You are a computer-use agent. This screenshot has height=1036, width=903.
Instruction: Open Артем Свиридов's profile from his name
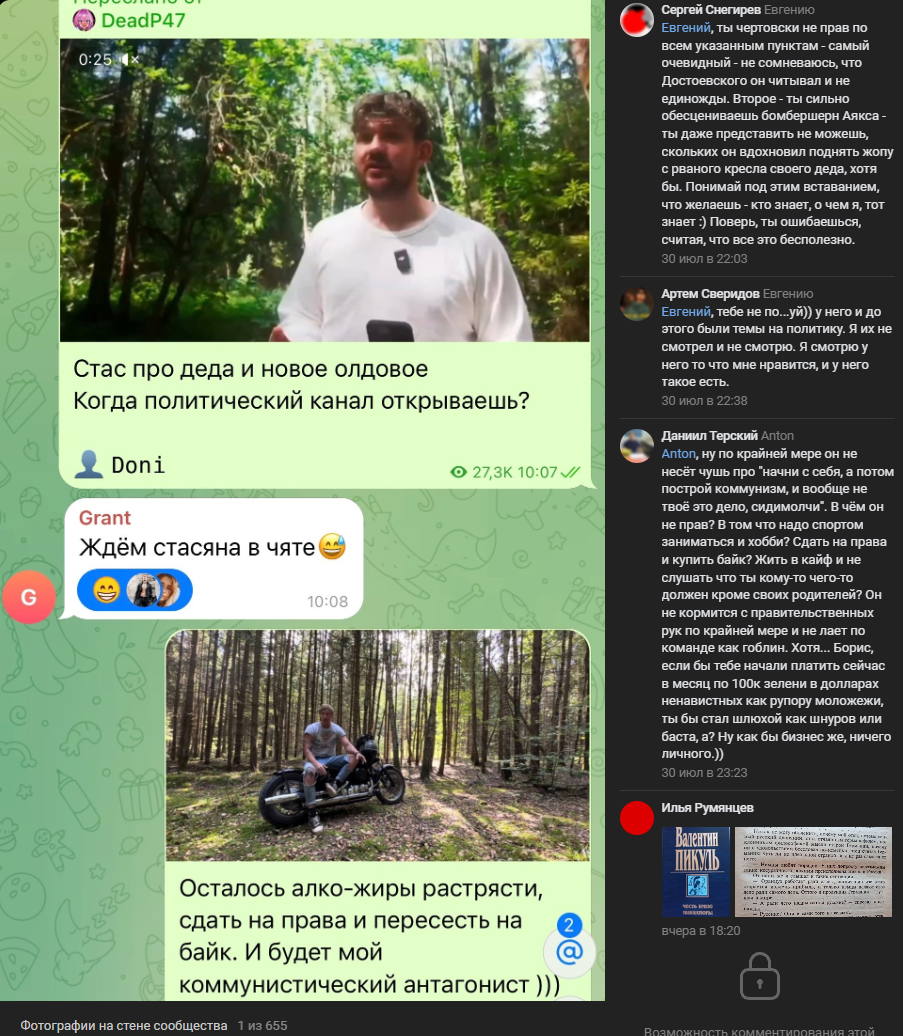tap(710, 293)
